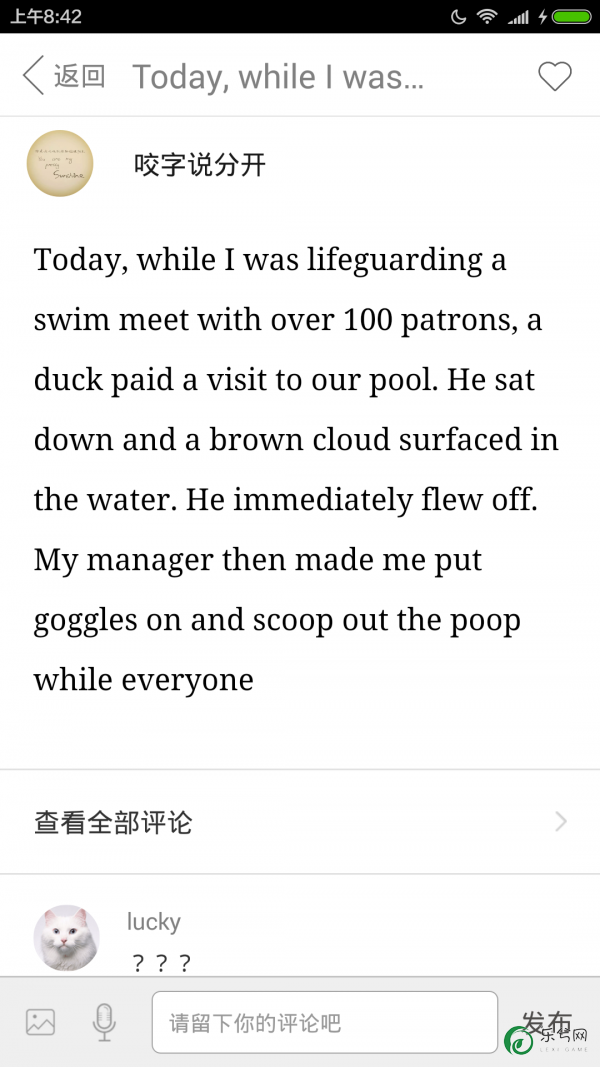
Task: Attach a picture with the image icon
Action: [x=40, y=1022]
